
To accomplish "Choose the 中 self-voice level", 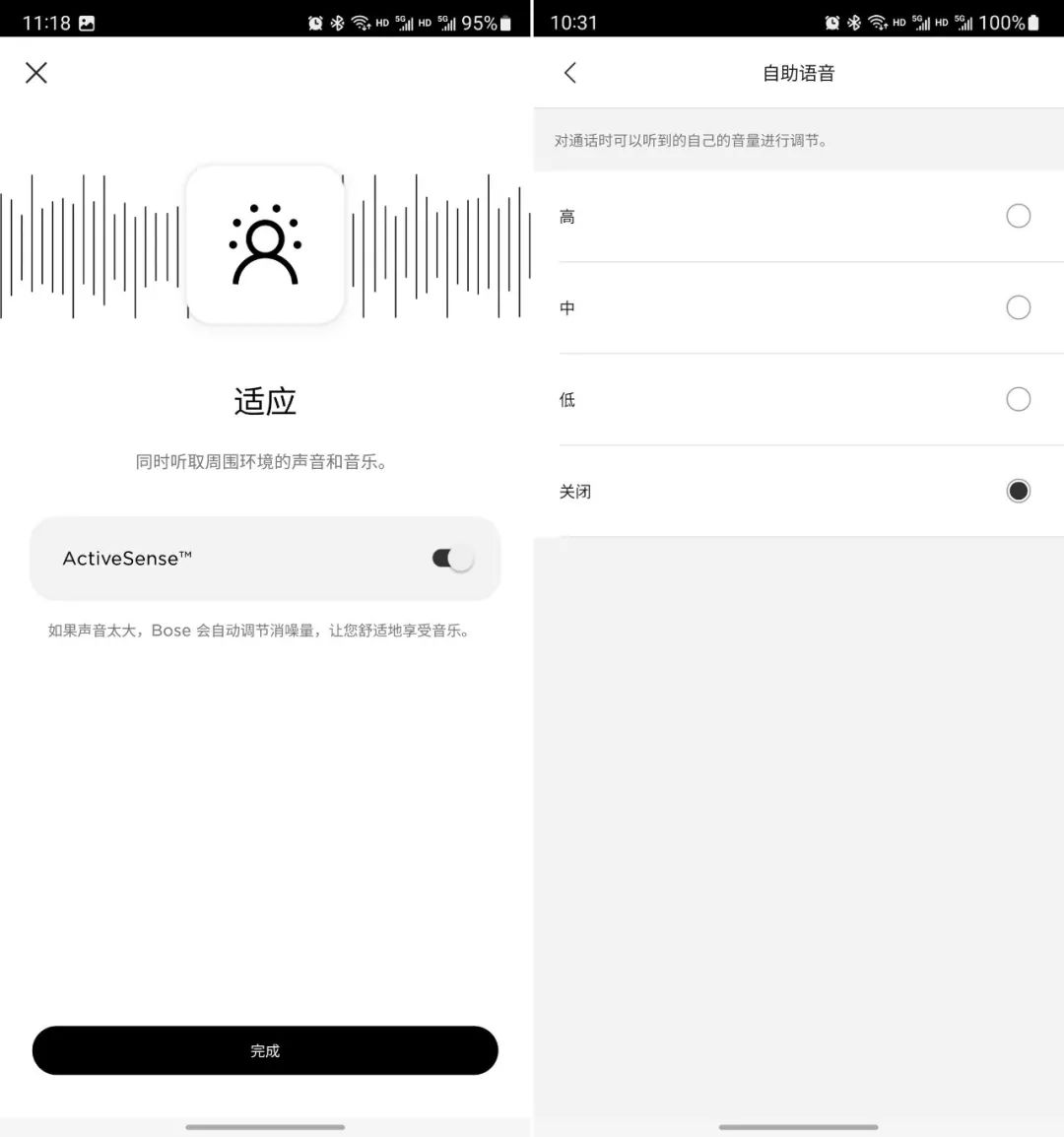I will click(x=1018, y=307).
